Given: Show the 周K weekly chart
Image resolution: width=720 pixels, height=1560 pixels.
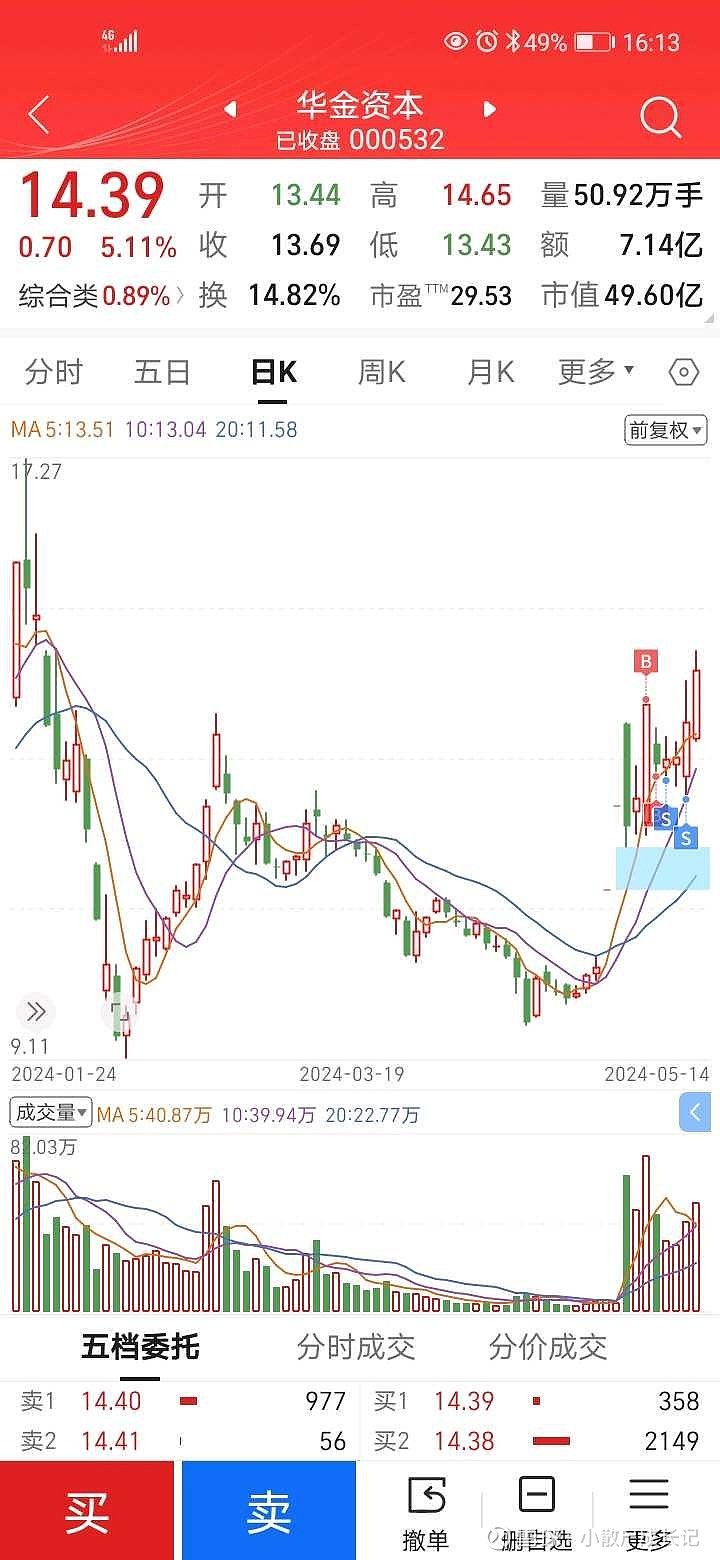Looking at the screenshot, I should pos(381,373).
